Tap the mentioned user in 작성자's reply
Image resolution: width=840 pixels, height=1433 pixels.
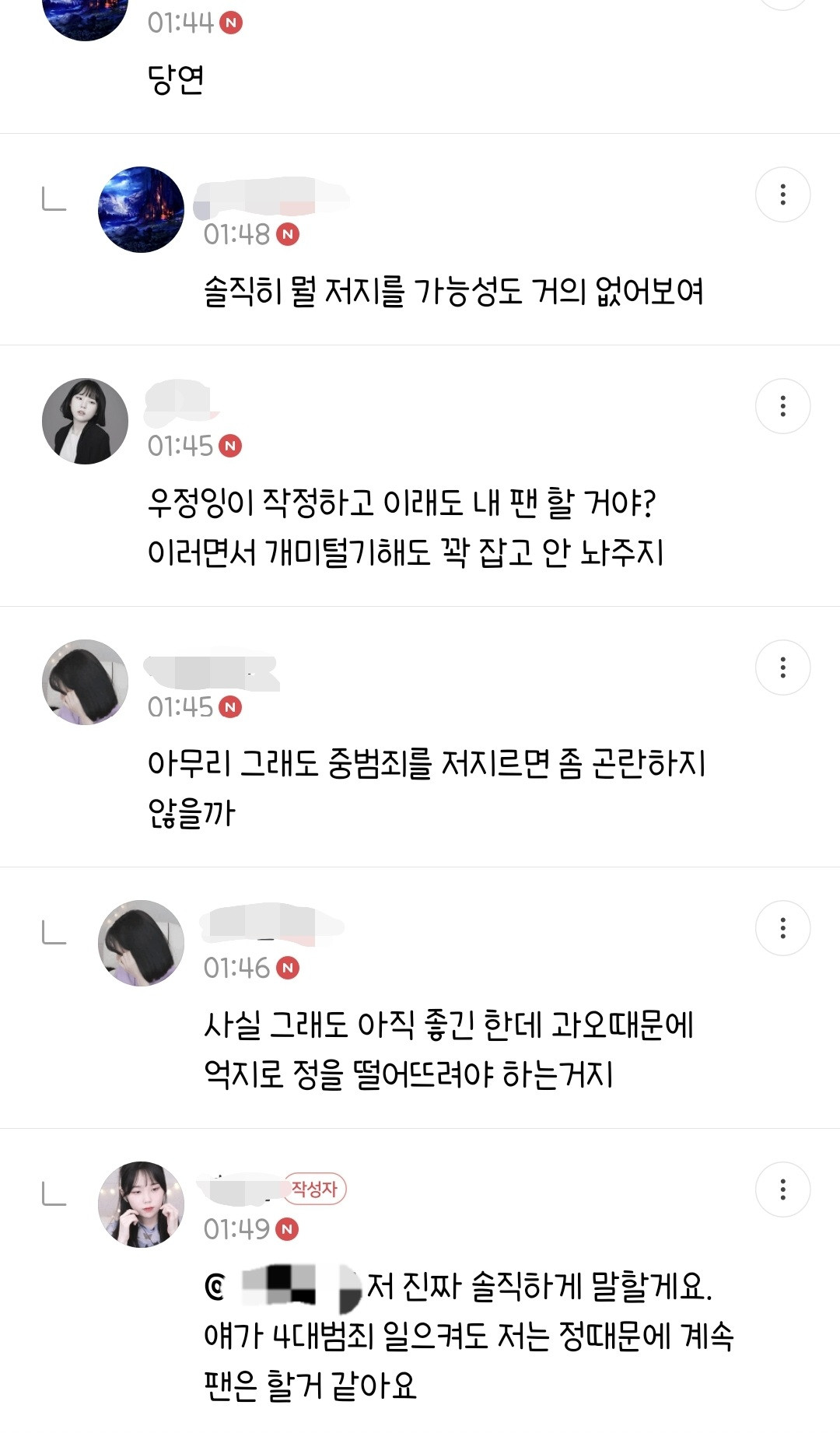point(284,1287)
